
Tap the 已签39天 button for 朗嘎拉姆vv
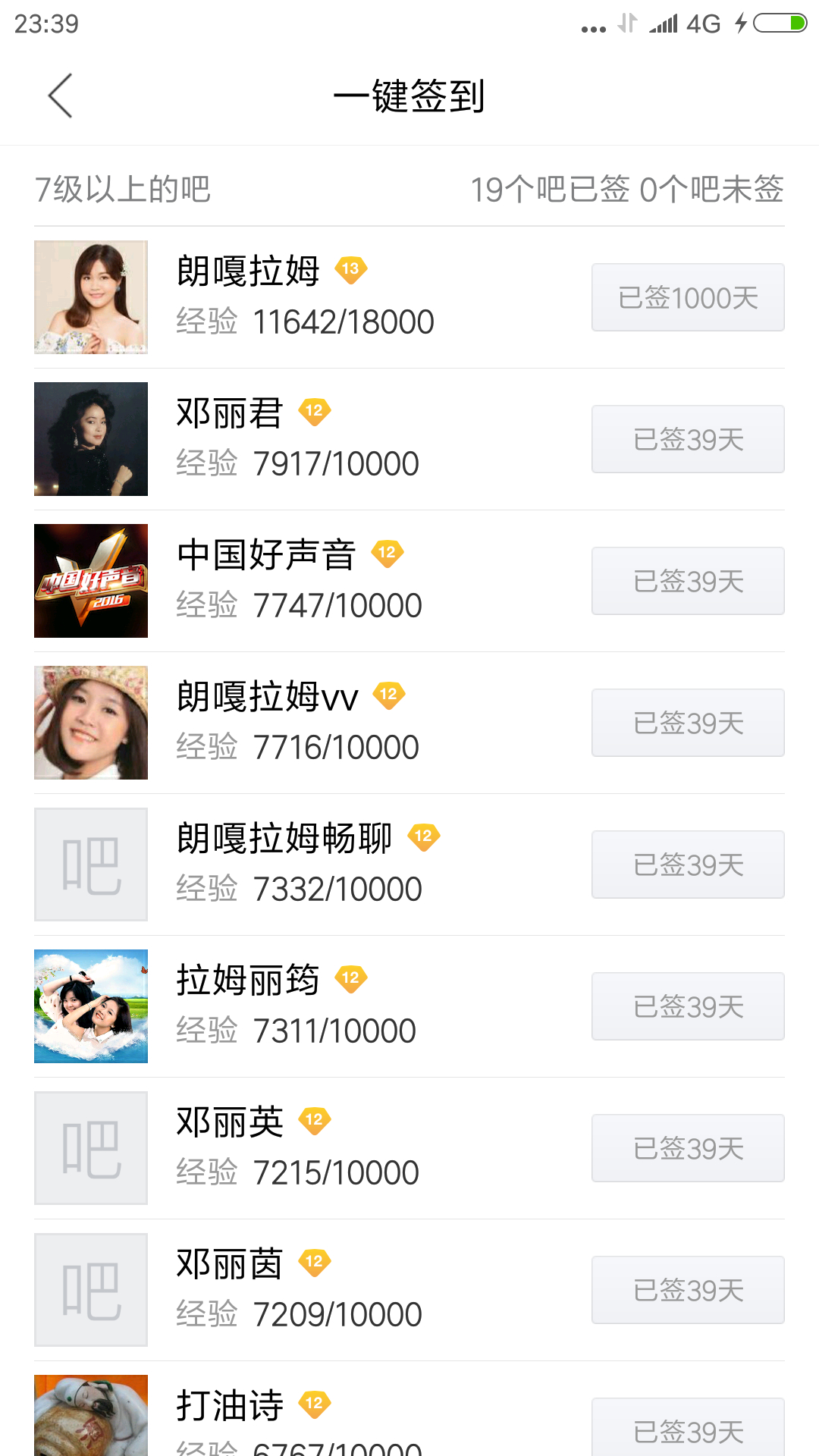(688, 723)
